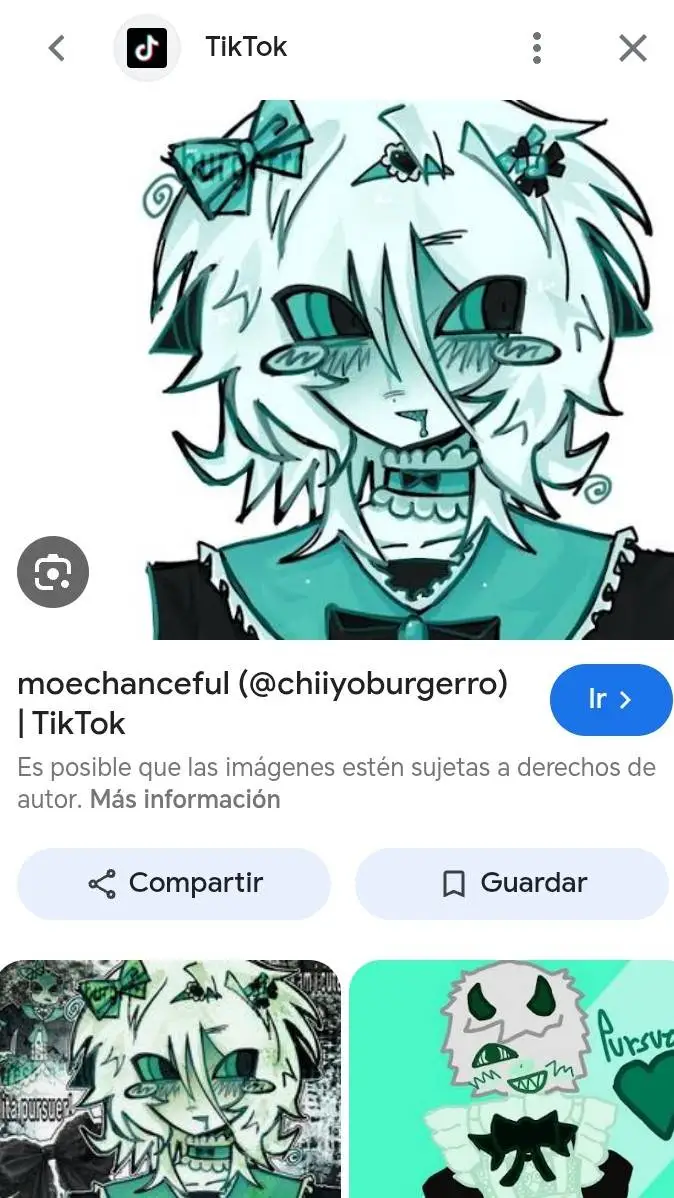Open the related image labeled pursuer
The width and height of the screenshot is (674, 1198).
point(170,1079)
